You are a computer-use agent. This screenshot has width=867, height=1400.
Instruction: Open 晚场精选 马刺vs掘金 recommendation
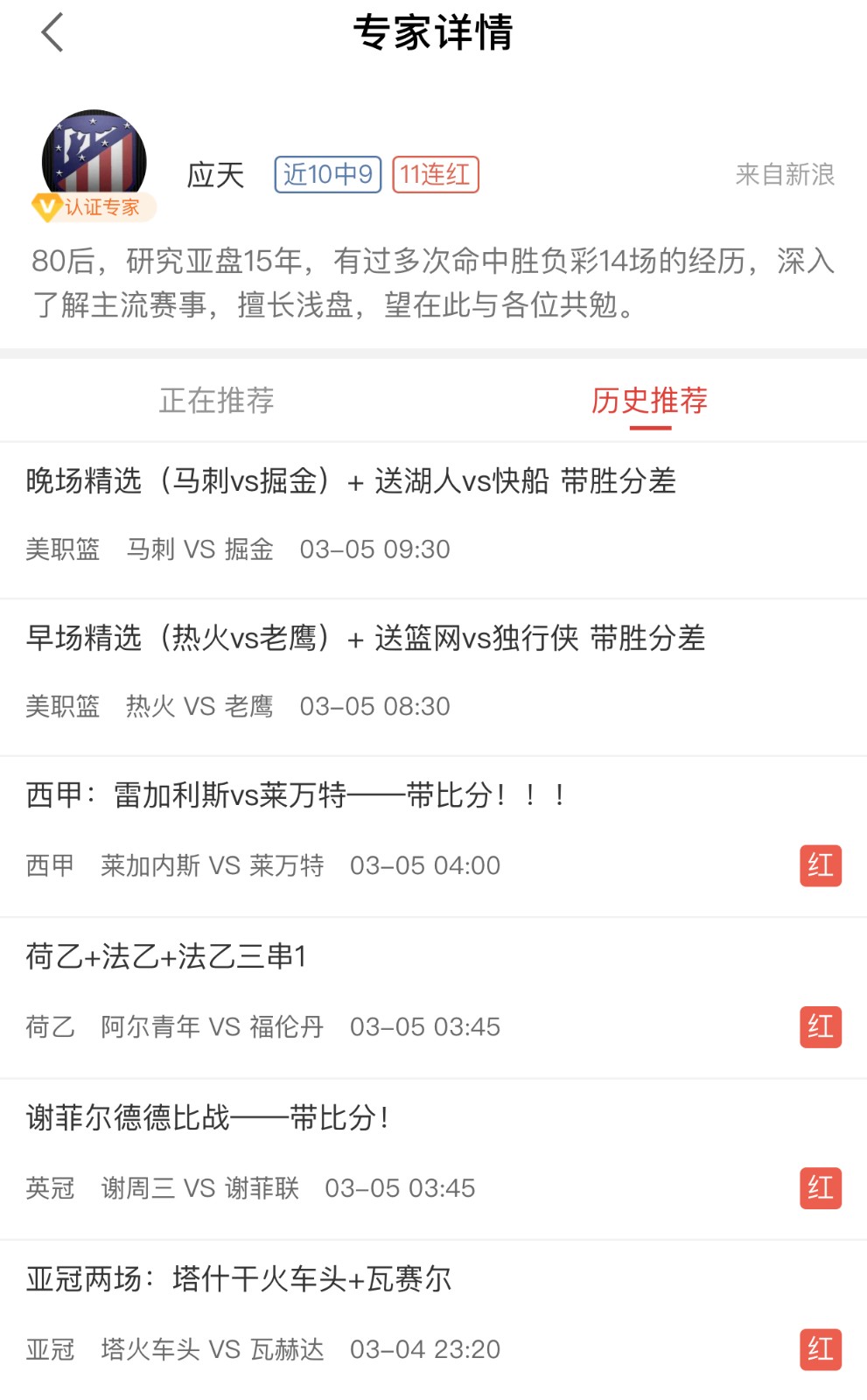[x=433, y=520]
